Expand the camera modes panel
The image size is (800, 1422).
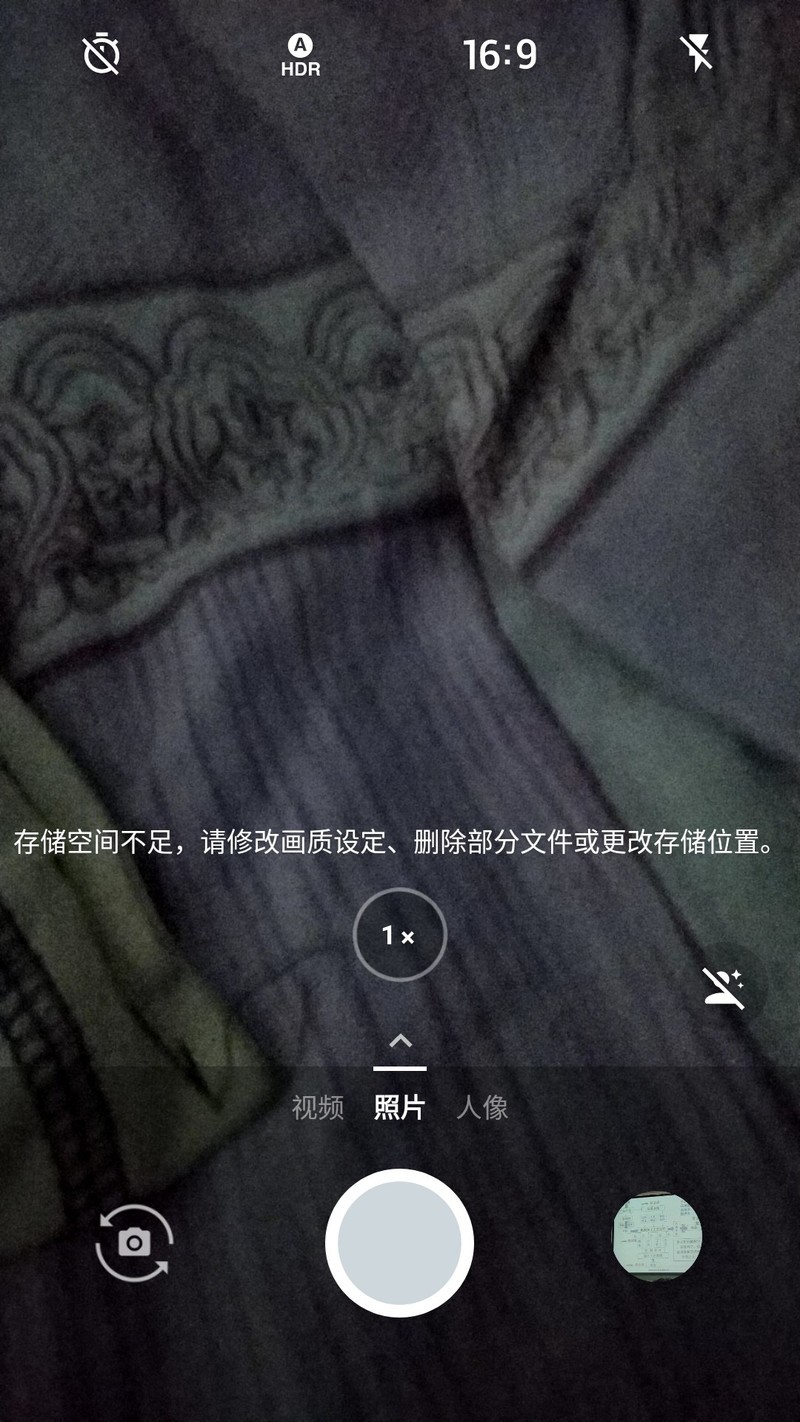coord(400,1042)
